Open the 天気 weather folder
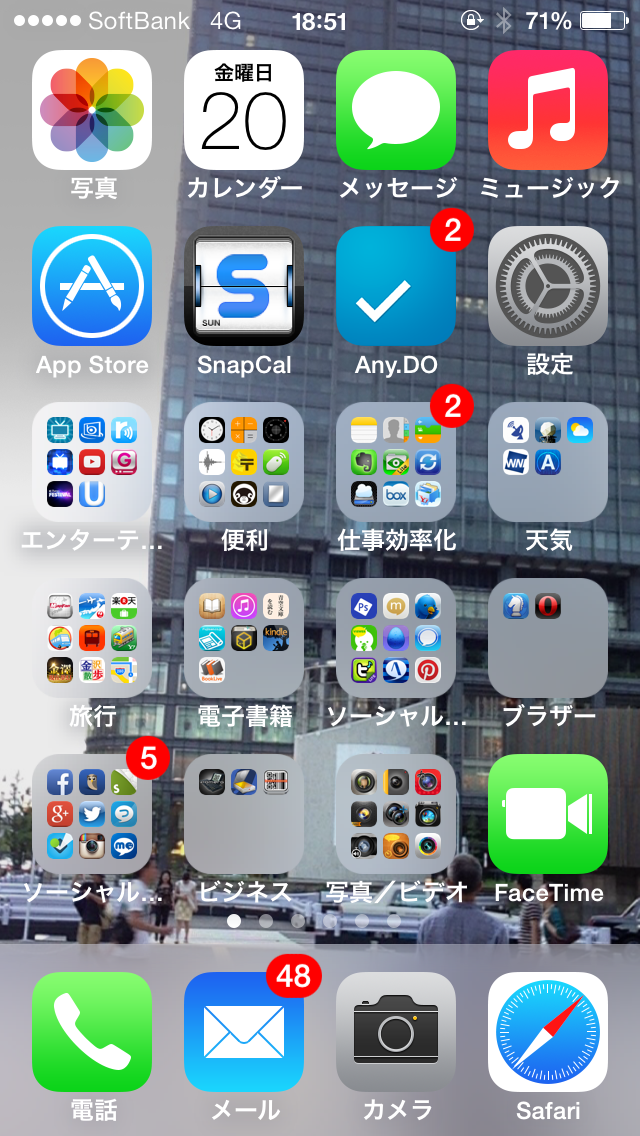 548,462
